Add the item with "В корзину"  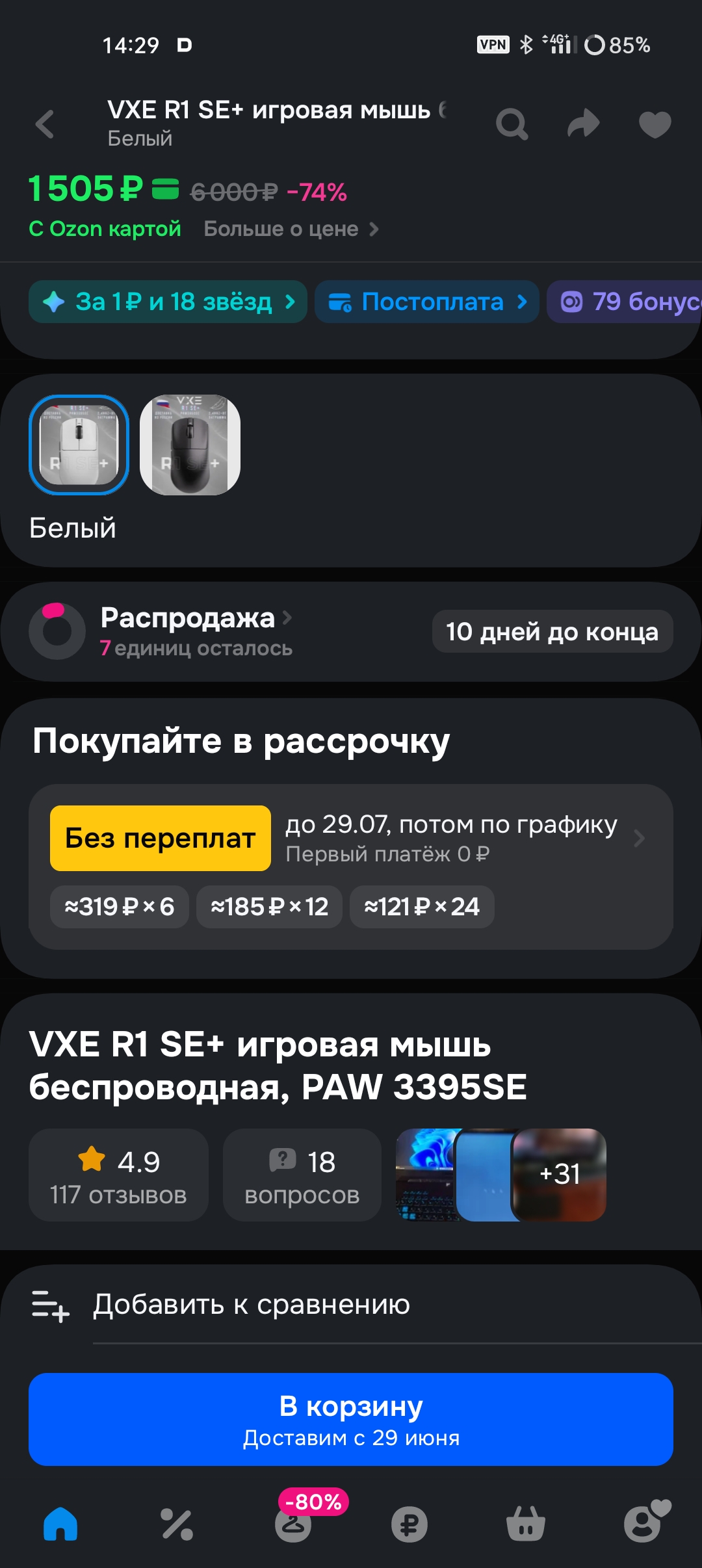pos(351,1419)
